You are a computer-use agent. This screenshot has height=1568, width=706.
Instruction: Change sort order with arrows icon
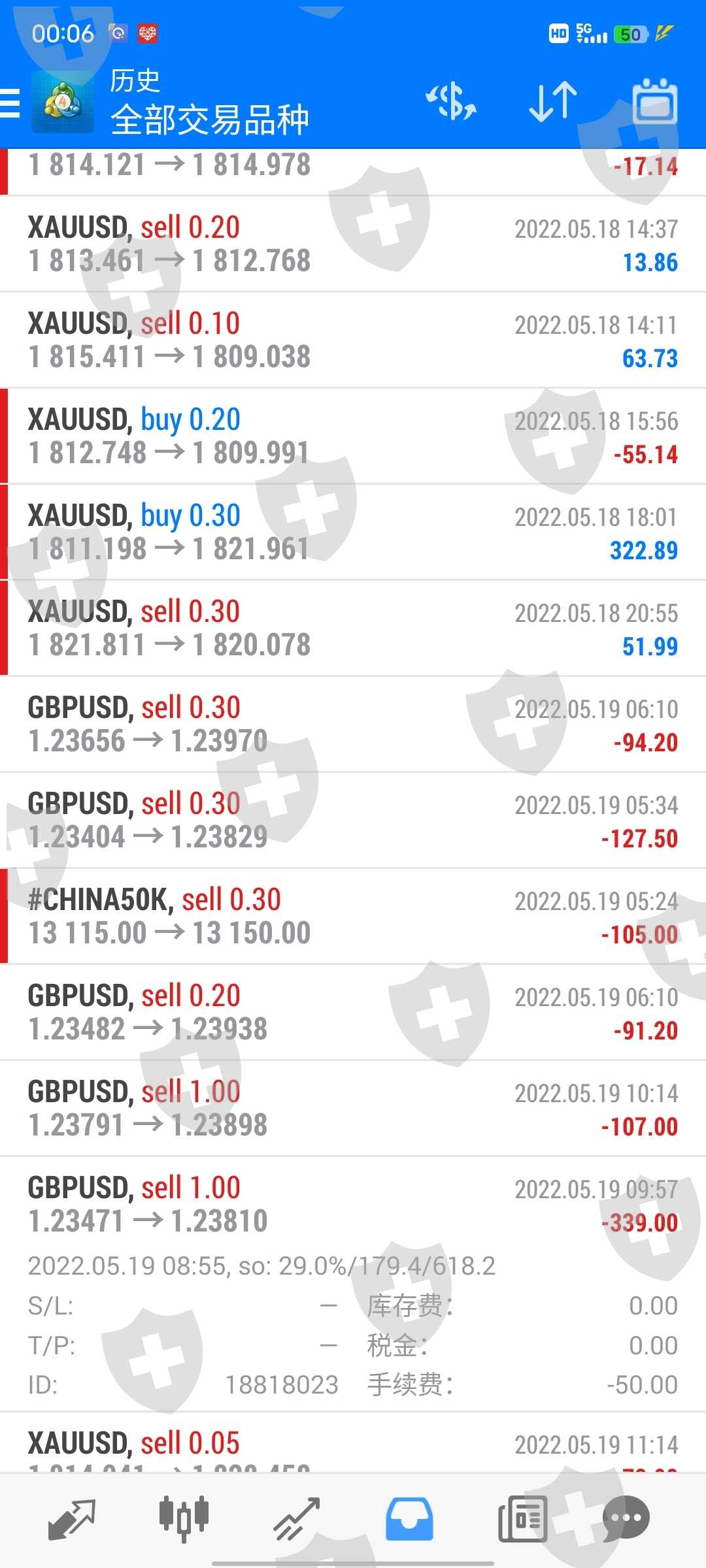point(553,102)
